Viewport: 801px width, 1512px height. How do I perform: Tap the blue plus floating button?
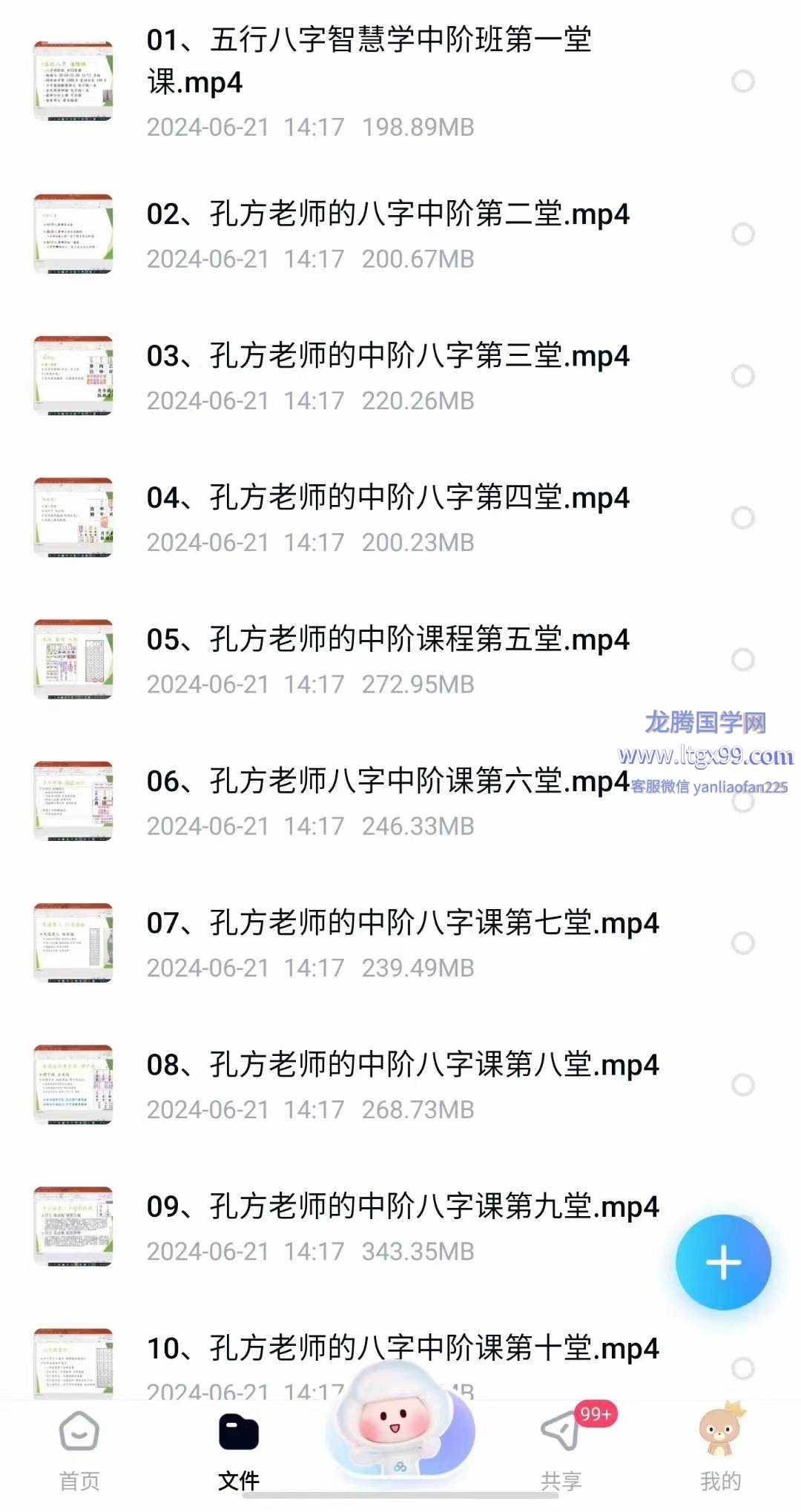point(723,1262)
